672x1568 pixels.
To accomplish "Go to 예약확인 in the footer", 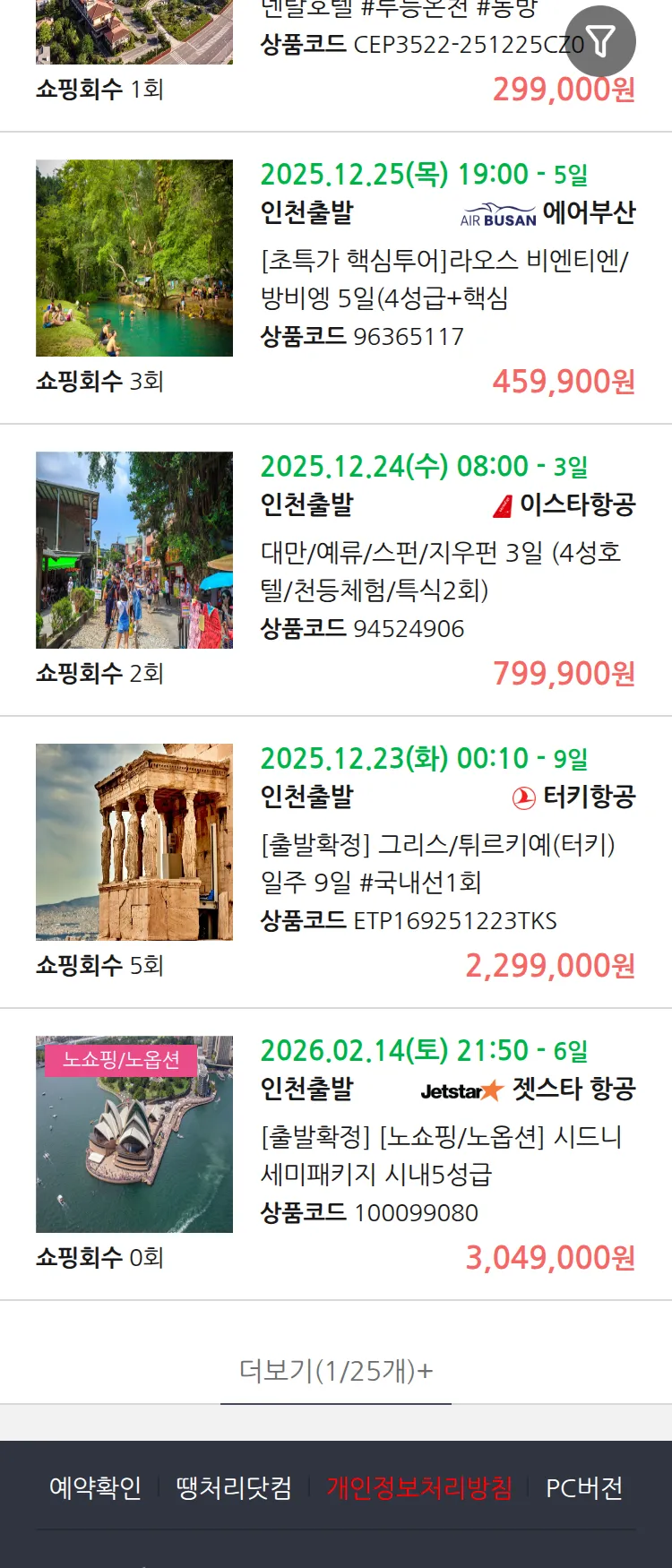I will pyautogui.click(x=95, y=1488).
